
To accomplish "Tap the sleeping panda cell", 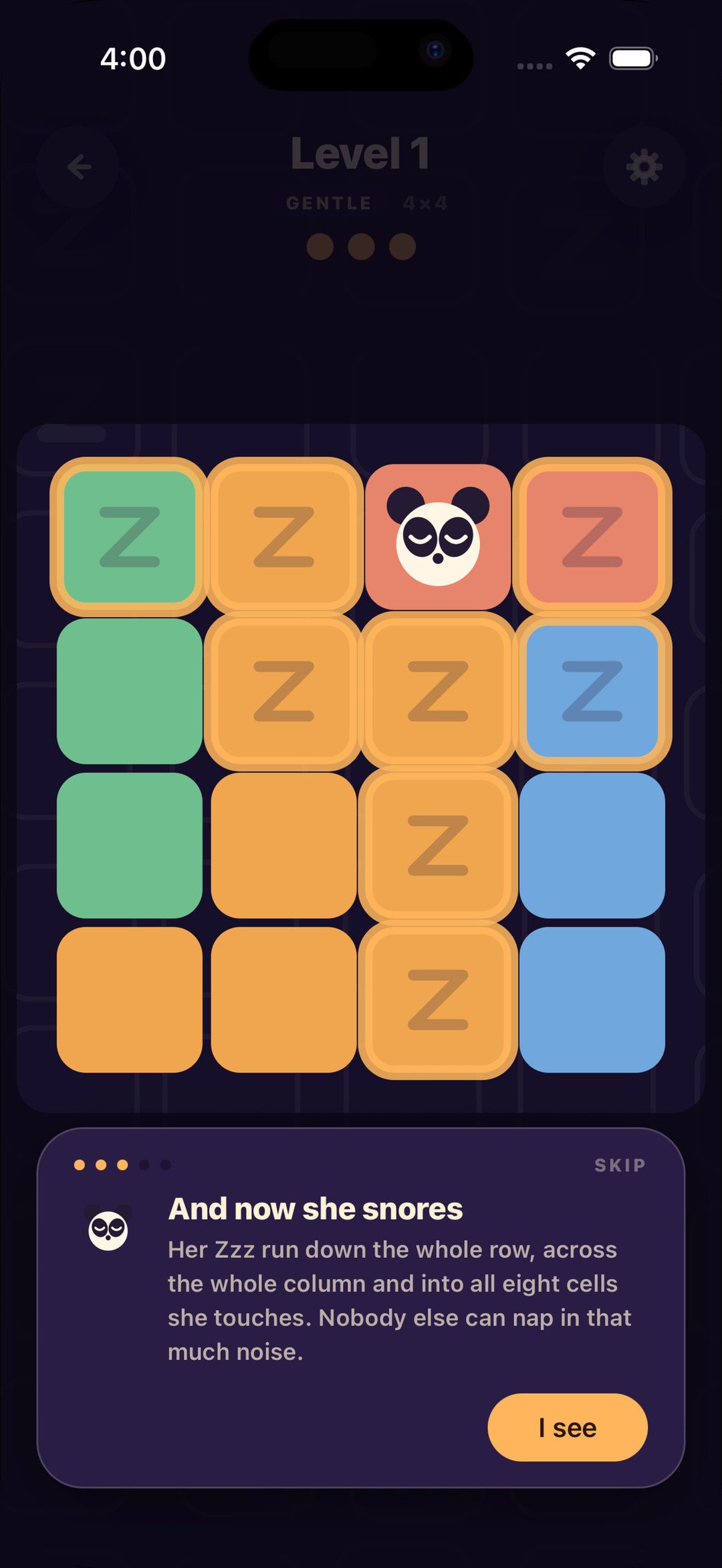I will (438, 537).
